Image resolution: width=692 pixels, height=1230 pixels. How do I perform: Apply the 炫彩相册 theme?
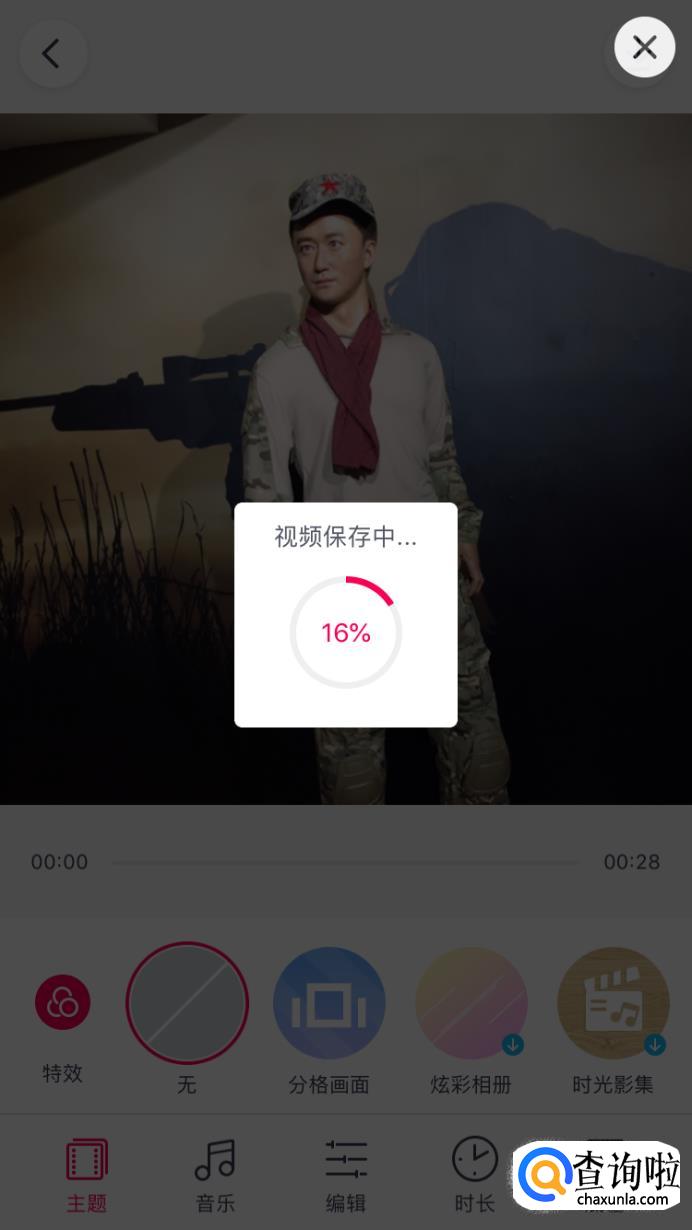[x=471, y=1003]
